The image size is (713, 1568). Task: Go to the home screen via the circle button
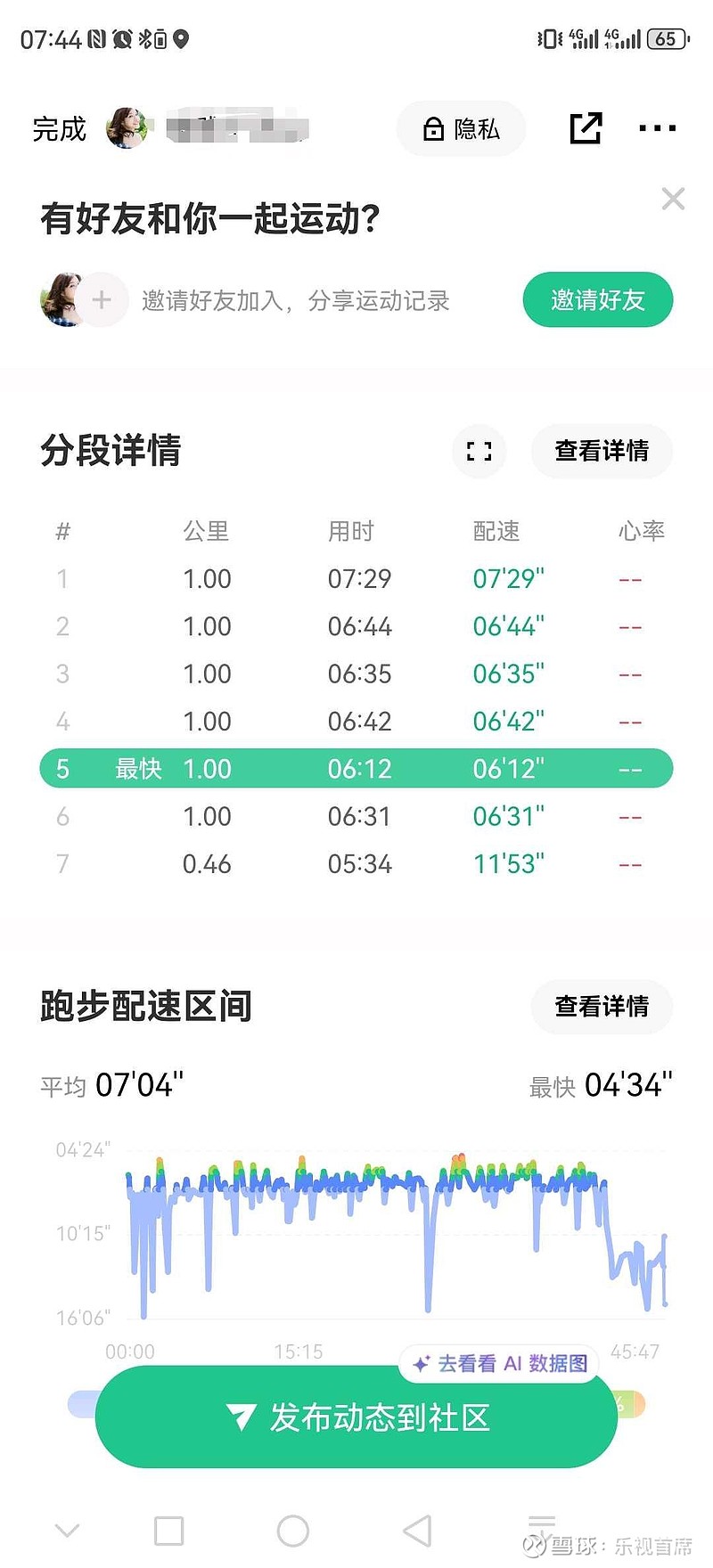click(x=293, y=1531)
